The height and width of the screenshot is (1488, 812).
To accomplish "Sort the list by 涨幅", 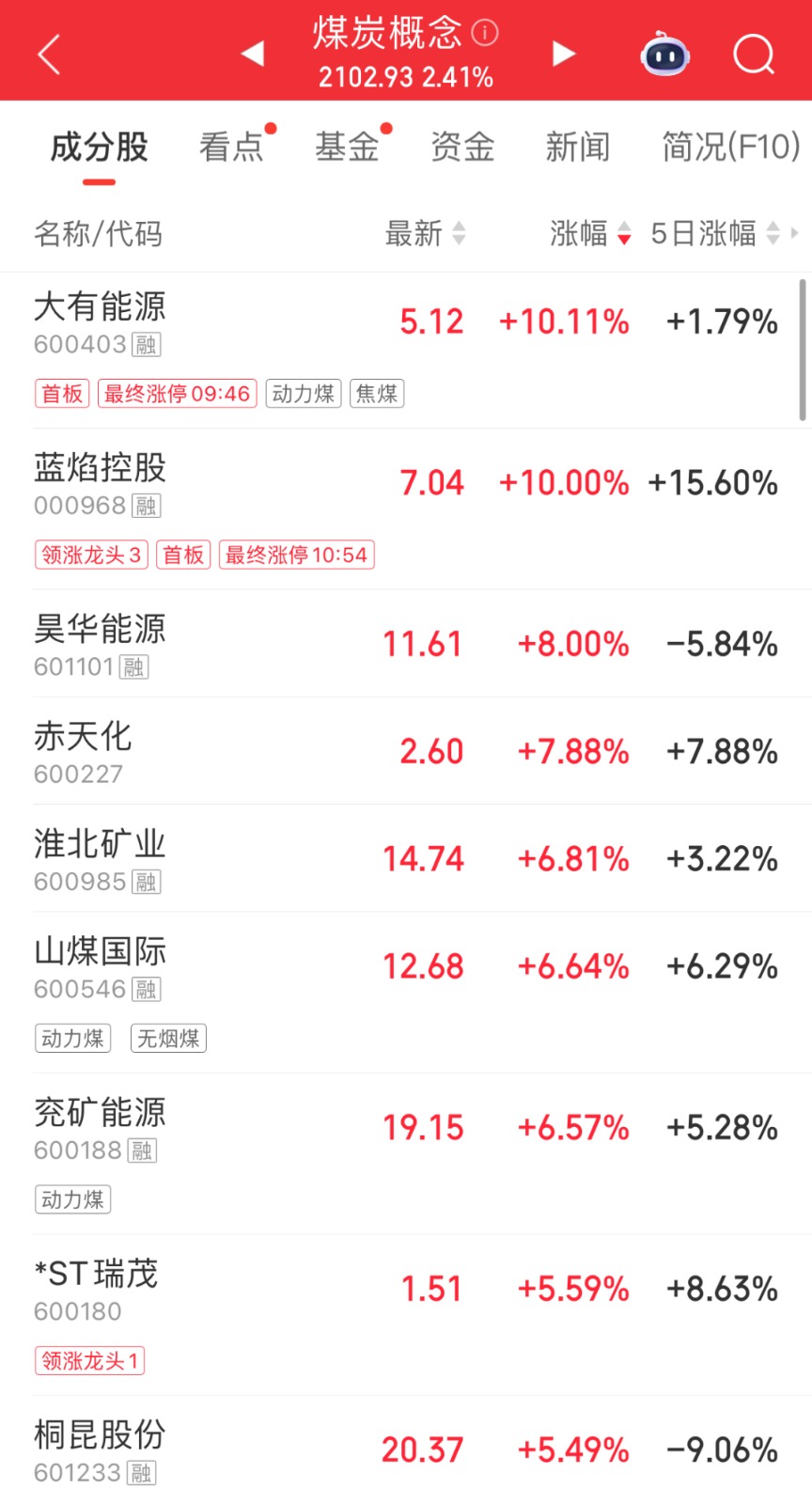I will point(590,233).
